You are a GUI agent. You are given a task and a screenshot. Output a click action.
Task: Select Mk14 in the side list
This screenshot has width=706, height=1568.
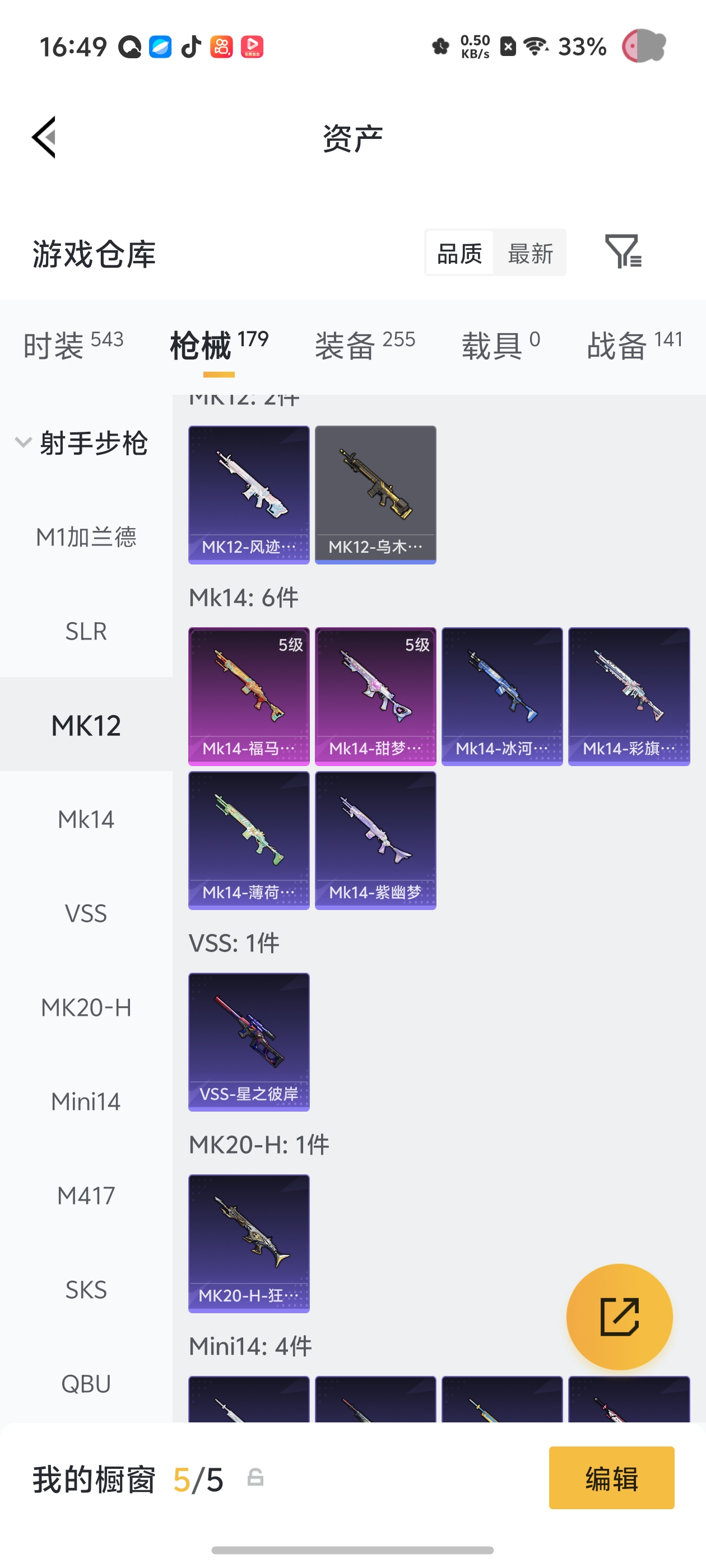pos(86,819)
